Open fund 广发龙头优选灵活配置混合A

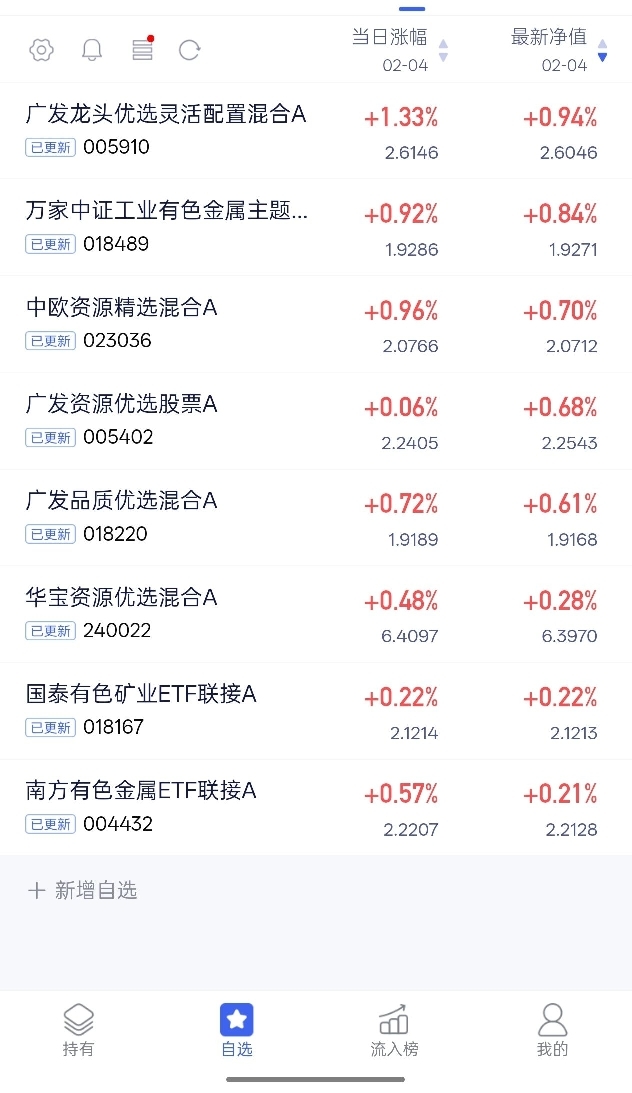tap(316, 130)
